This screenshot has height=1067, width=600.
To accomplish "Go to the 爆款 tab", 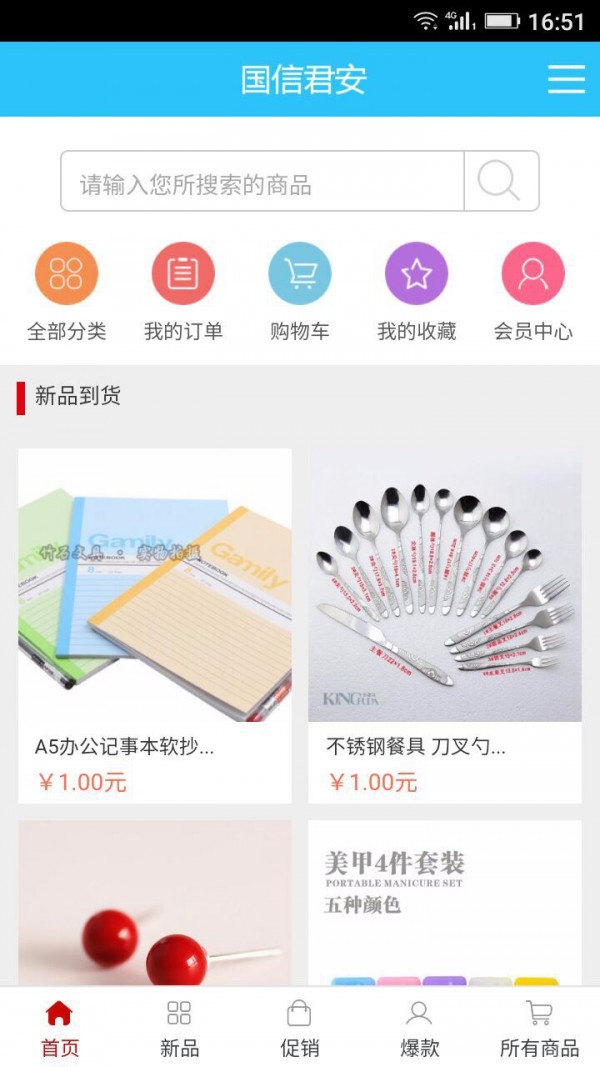I will coord(420,1028).
